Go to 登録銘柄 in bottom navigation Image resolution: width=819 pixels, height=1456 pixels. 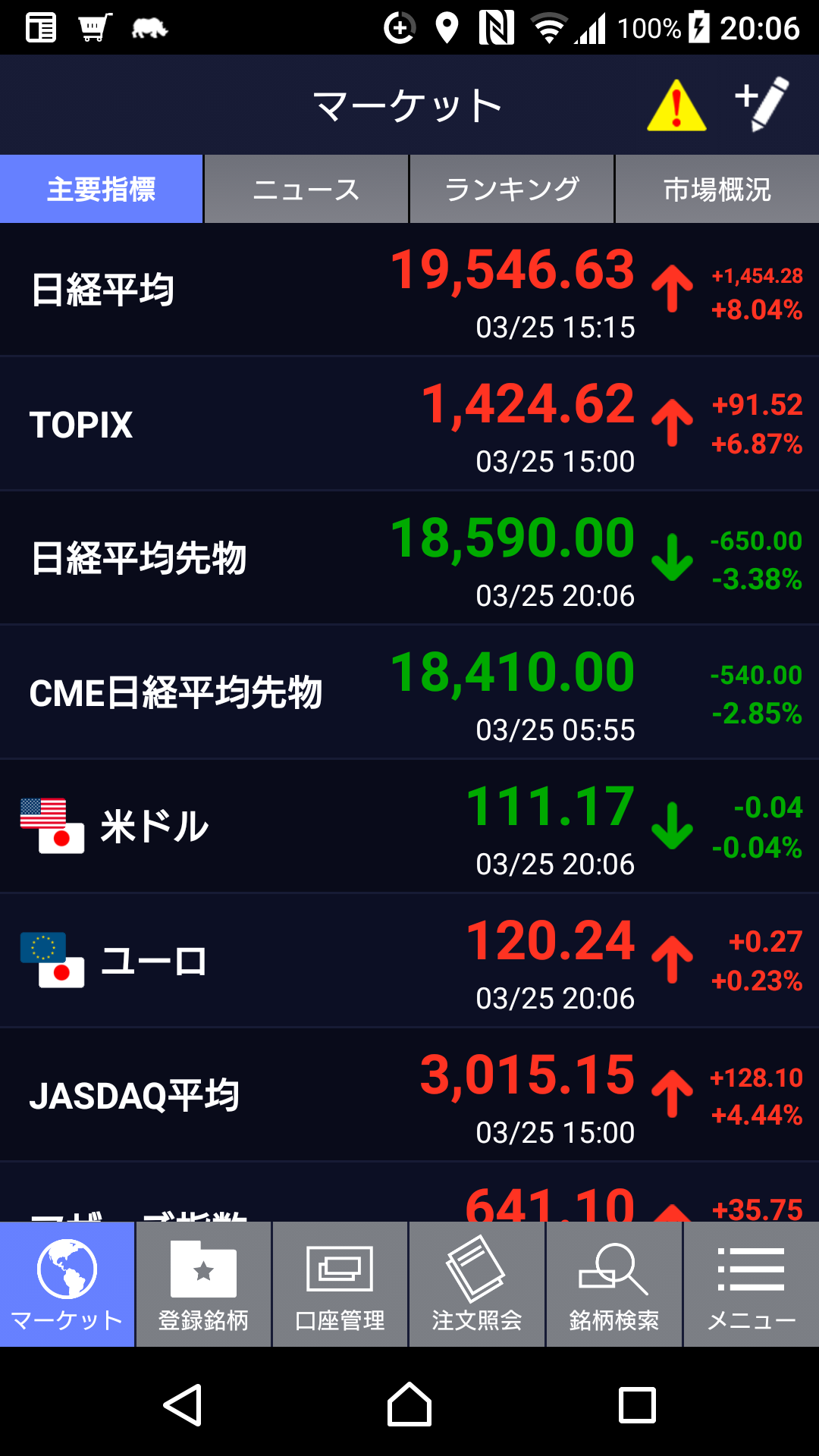[x=203, y=1285]
